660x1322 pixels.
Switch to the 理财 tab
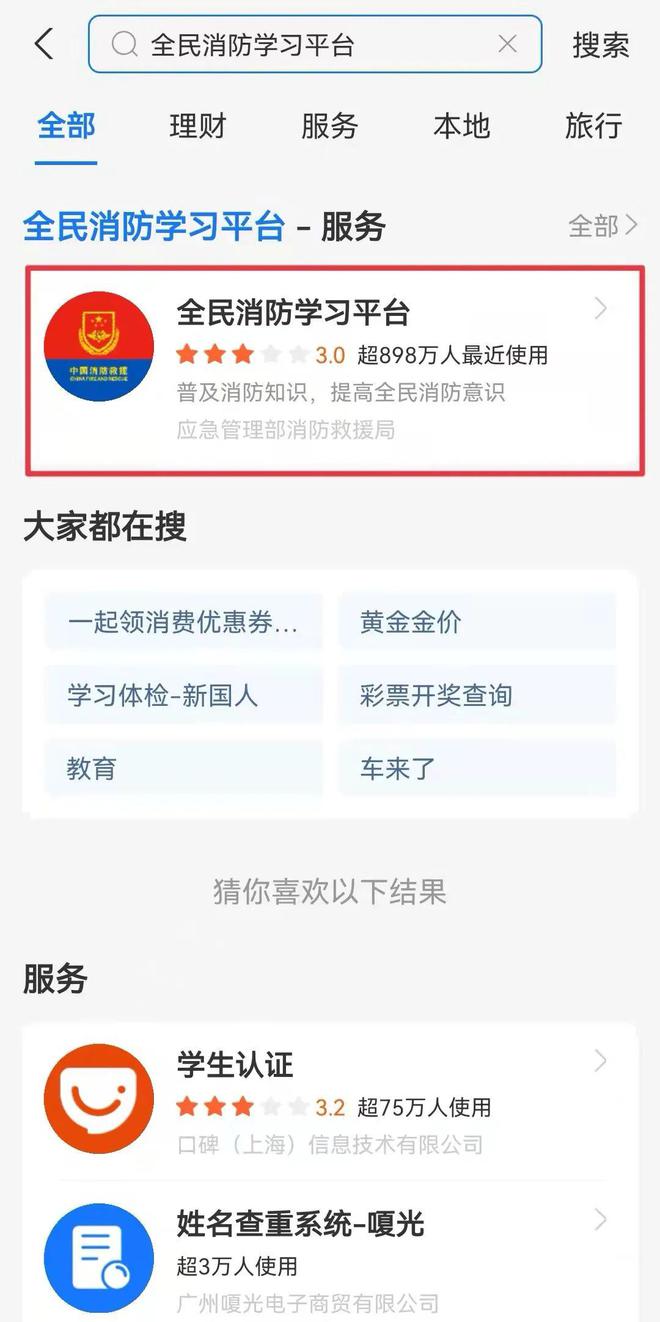198,126
